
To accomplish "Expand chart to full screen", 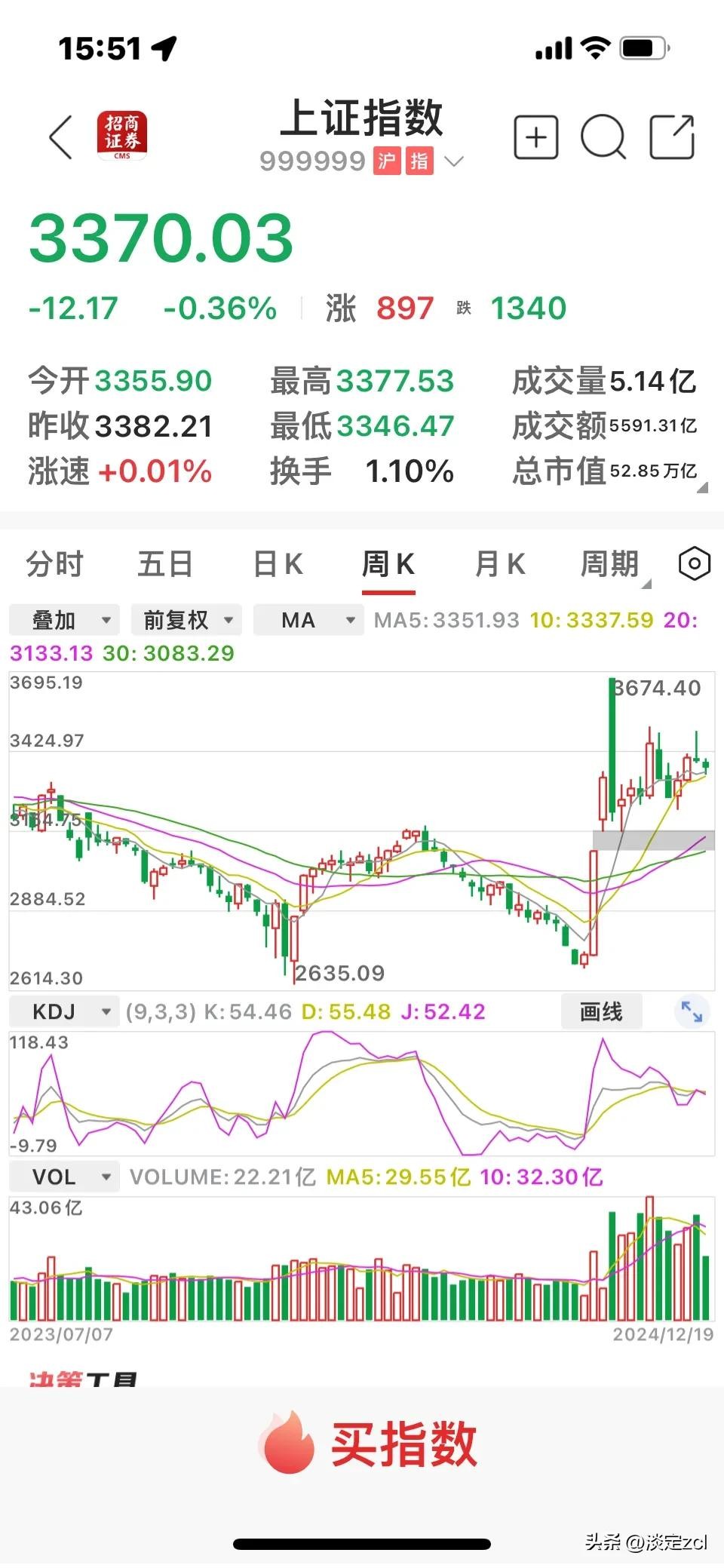I will click(692, 1011).
